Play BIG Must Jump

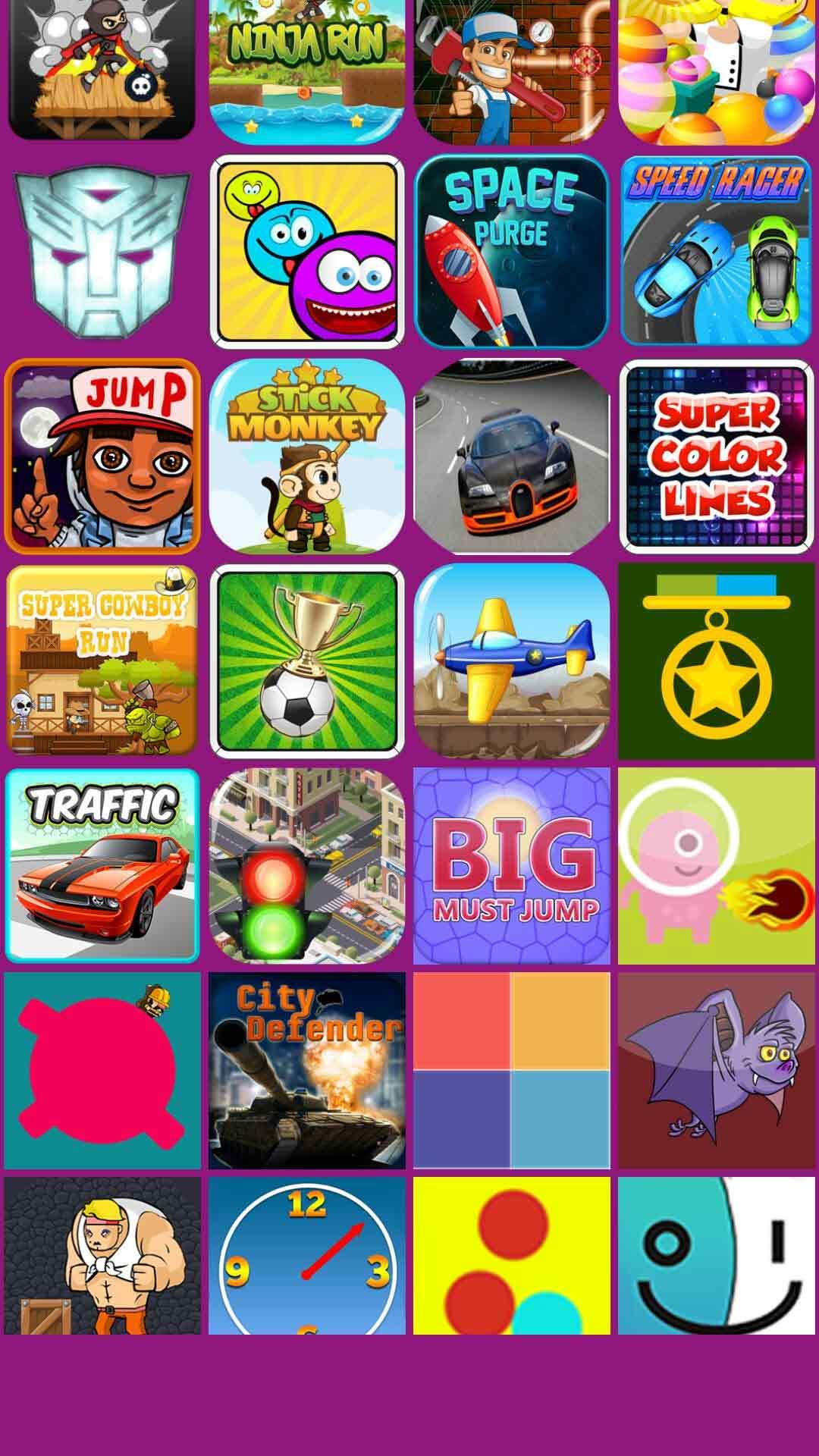pyautogui.click(x=511, y=864)
